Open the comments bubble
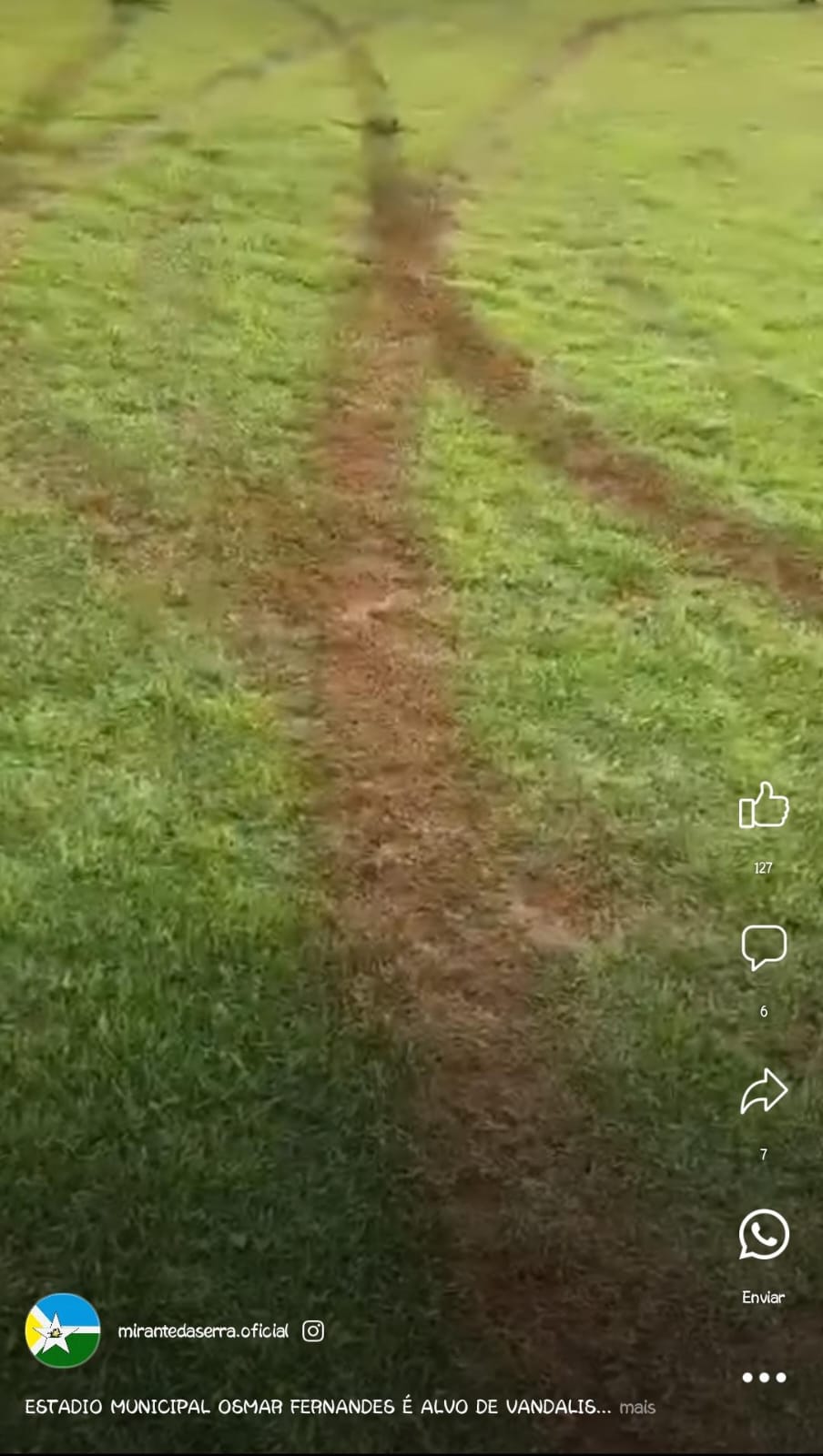 click(x=763, y=947)
